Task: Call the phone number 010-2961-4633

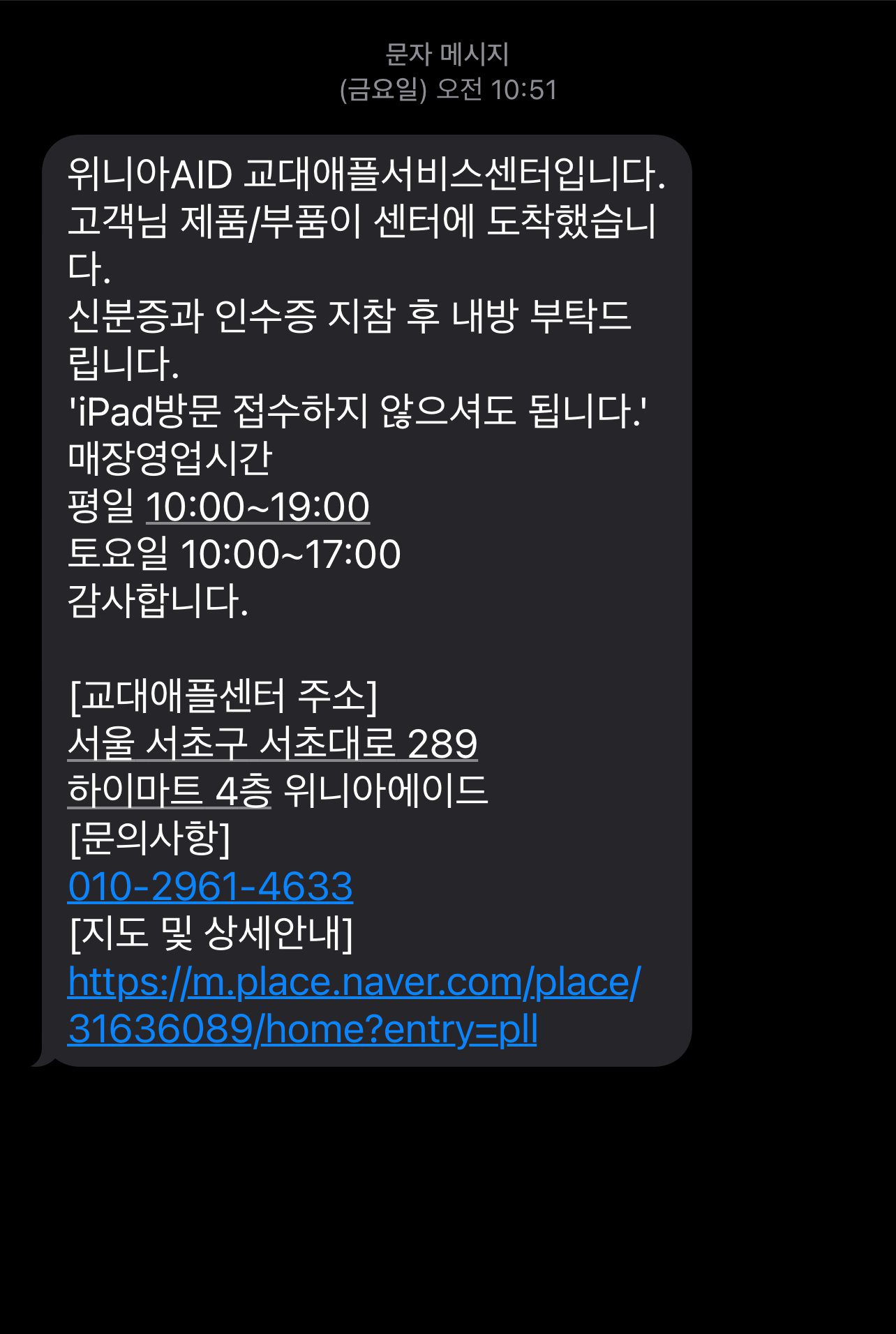Action: (210, 886)
